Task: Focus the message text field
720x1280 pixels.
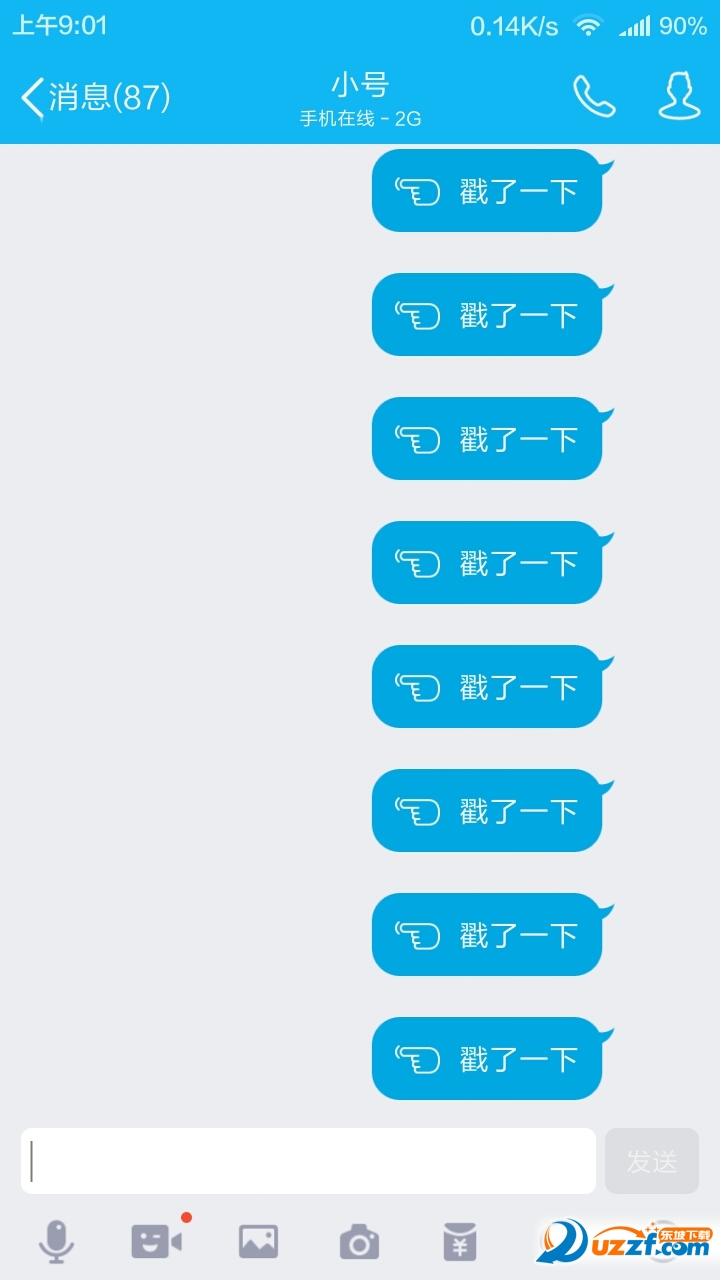Action: click(x=308, y=1161)
